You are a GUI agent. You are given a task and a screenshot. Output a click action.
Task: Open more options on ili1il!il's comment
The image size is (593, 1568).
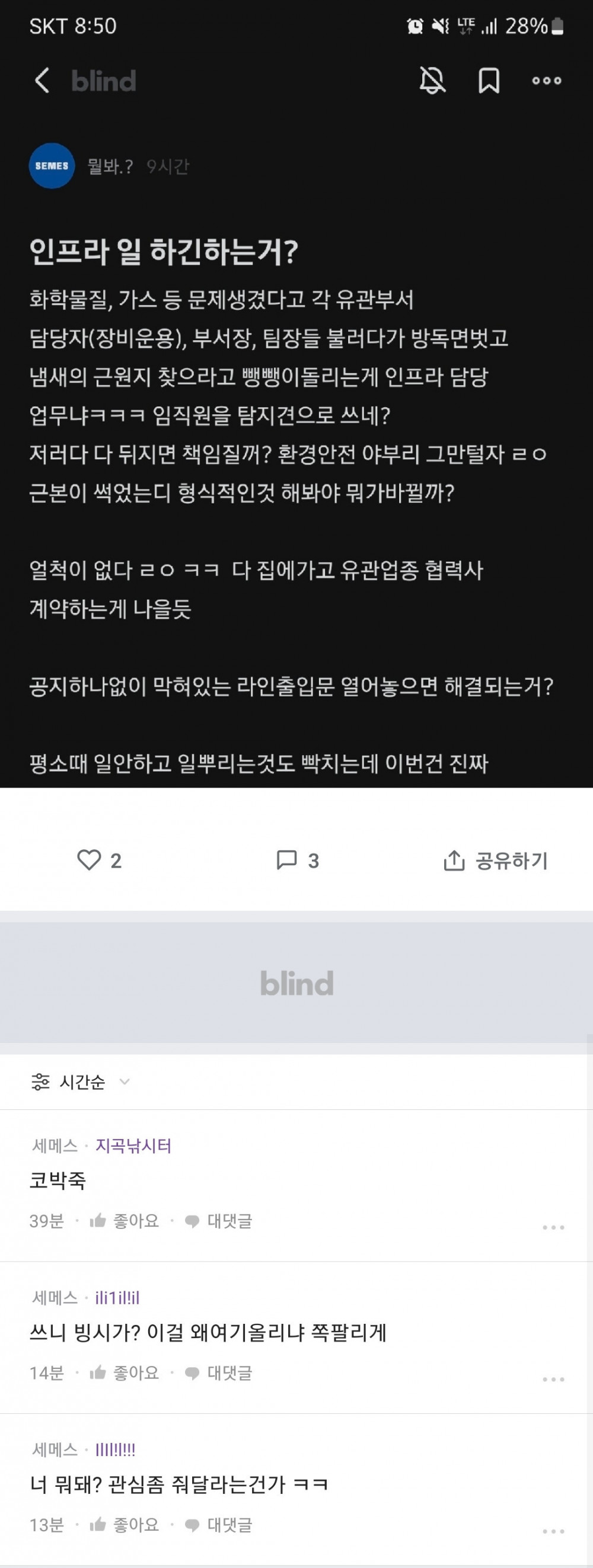point(553,1380)
